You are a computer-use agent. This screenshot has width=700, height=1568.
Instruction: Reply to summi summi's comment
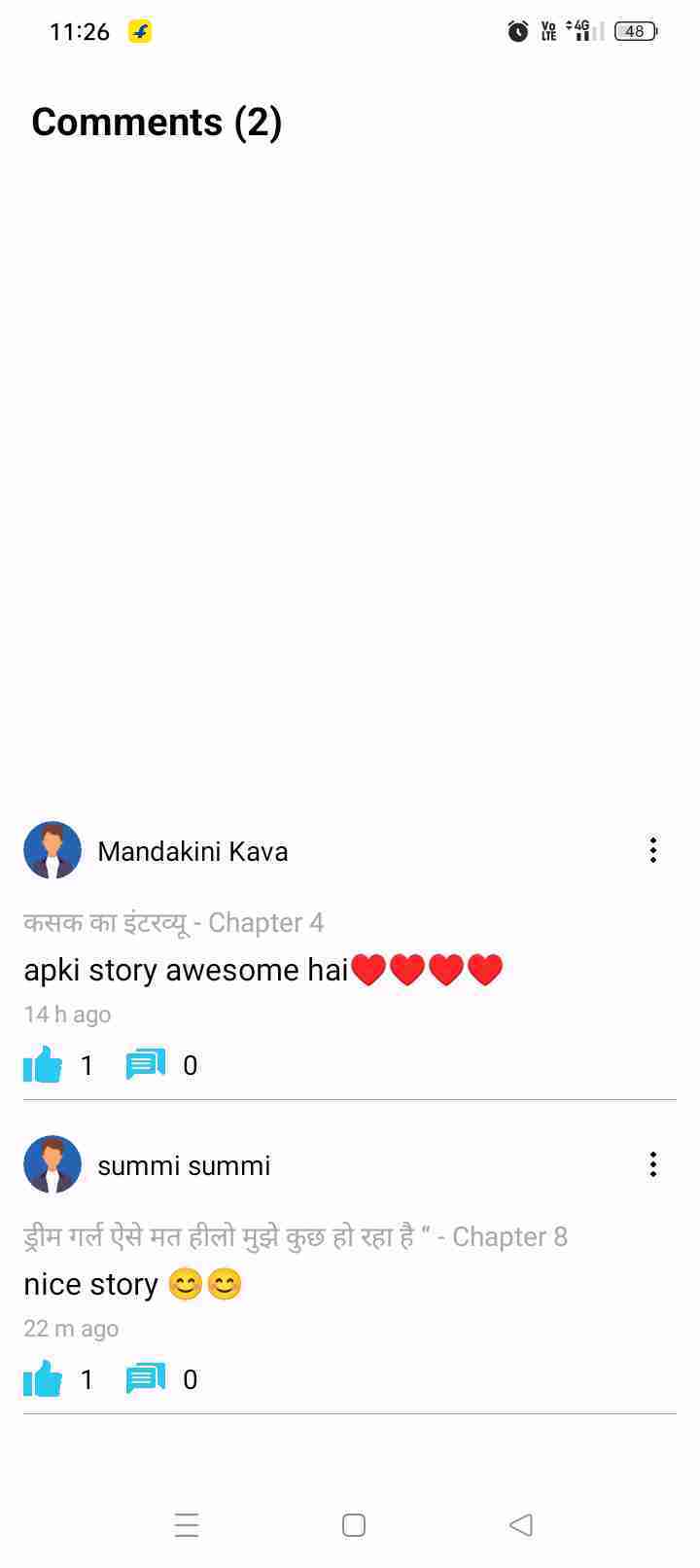coord(146,1378)
